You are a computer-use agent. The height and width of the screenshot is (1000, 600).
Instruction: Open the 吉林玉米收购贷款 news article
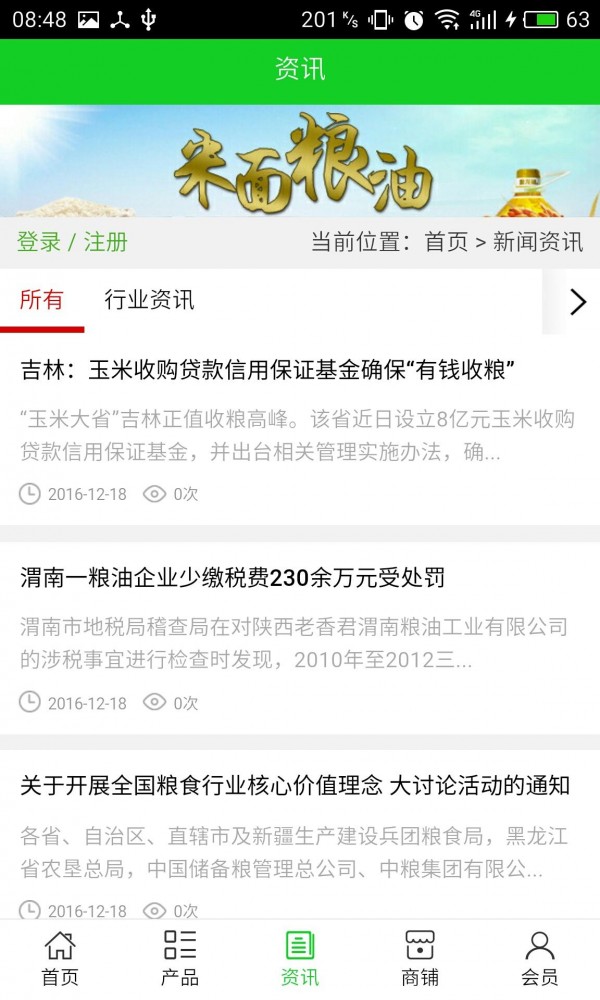click(268, 371)
